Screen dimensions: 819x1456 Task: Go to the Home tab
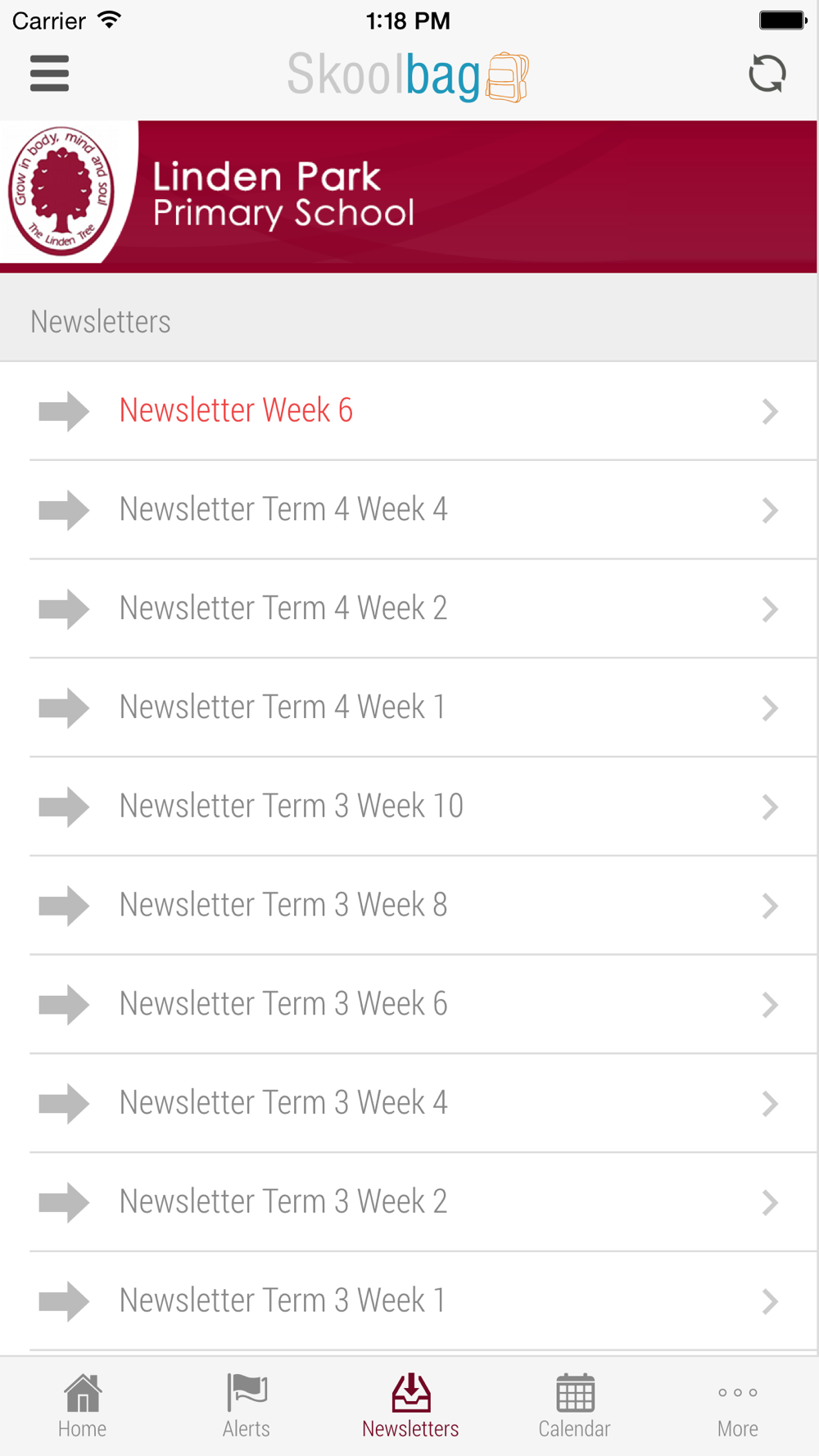[x=82, y=1406]
